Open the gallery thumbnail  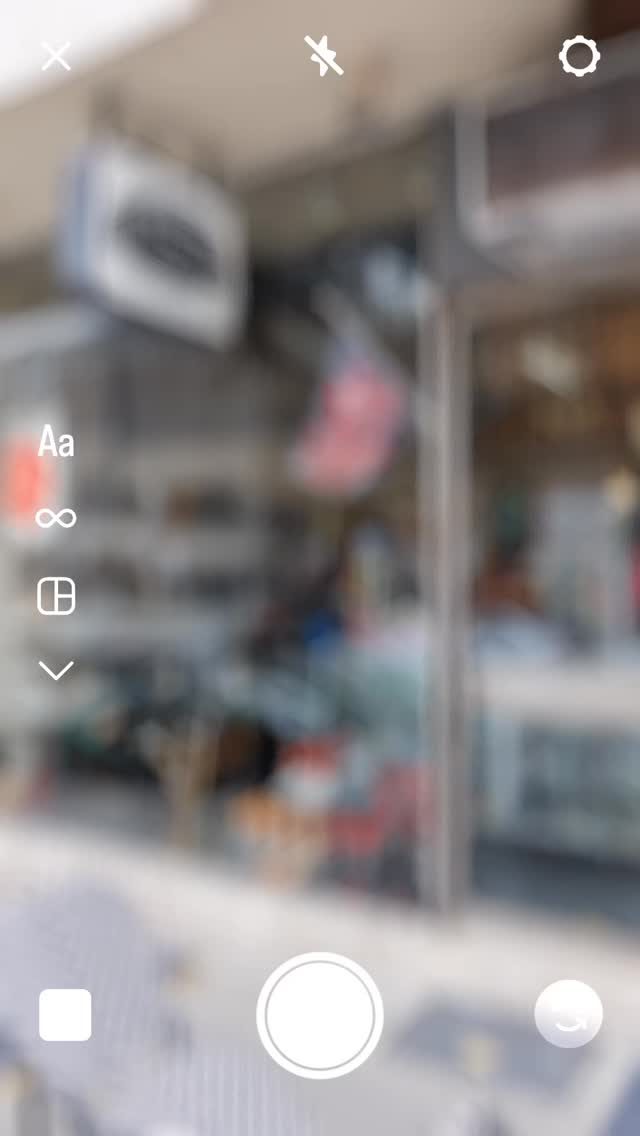[x=65, y=1015]
